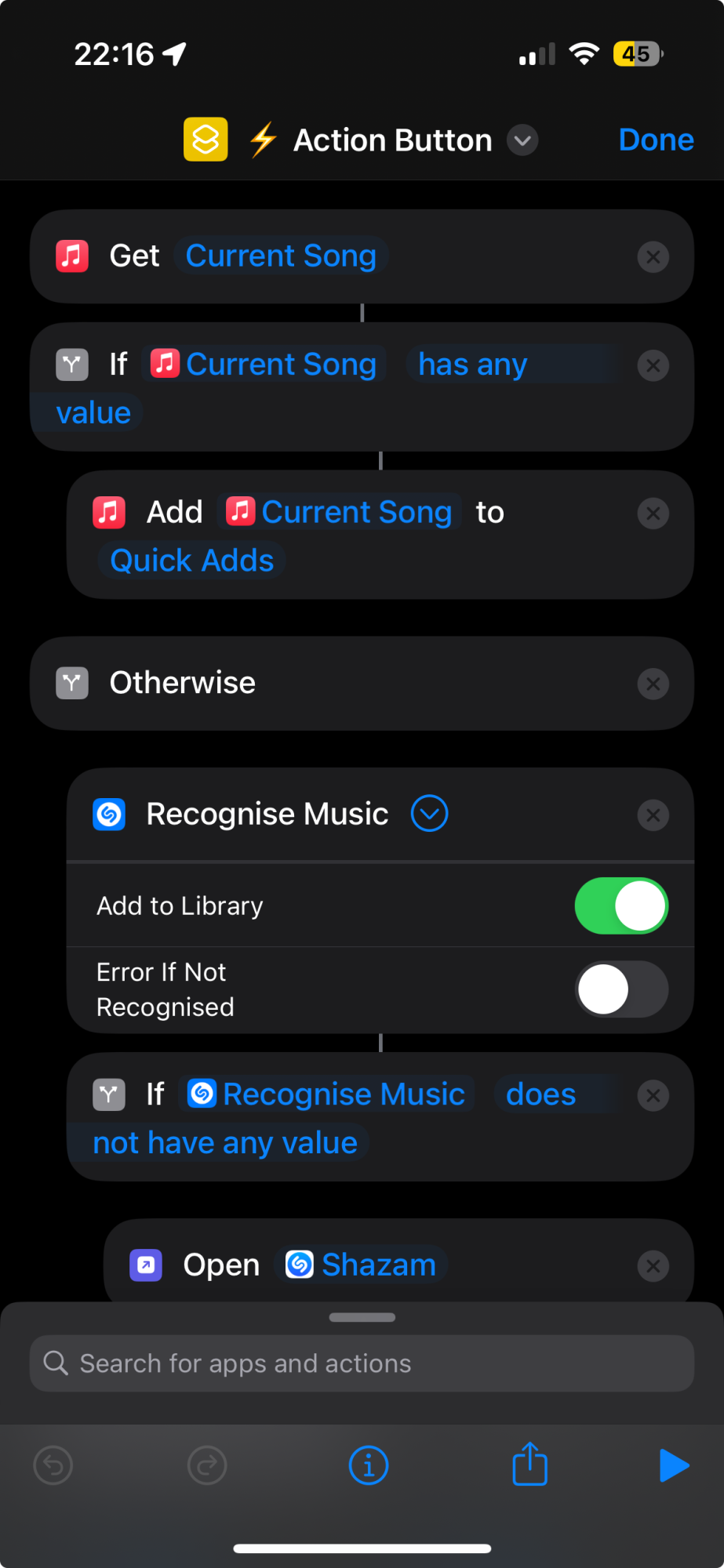Collapse the Recognise Music options chevron
This screenshot has width=724, height=1568.
(430, 814)
